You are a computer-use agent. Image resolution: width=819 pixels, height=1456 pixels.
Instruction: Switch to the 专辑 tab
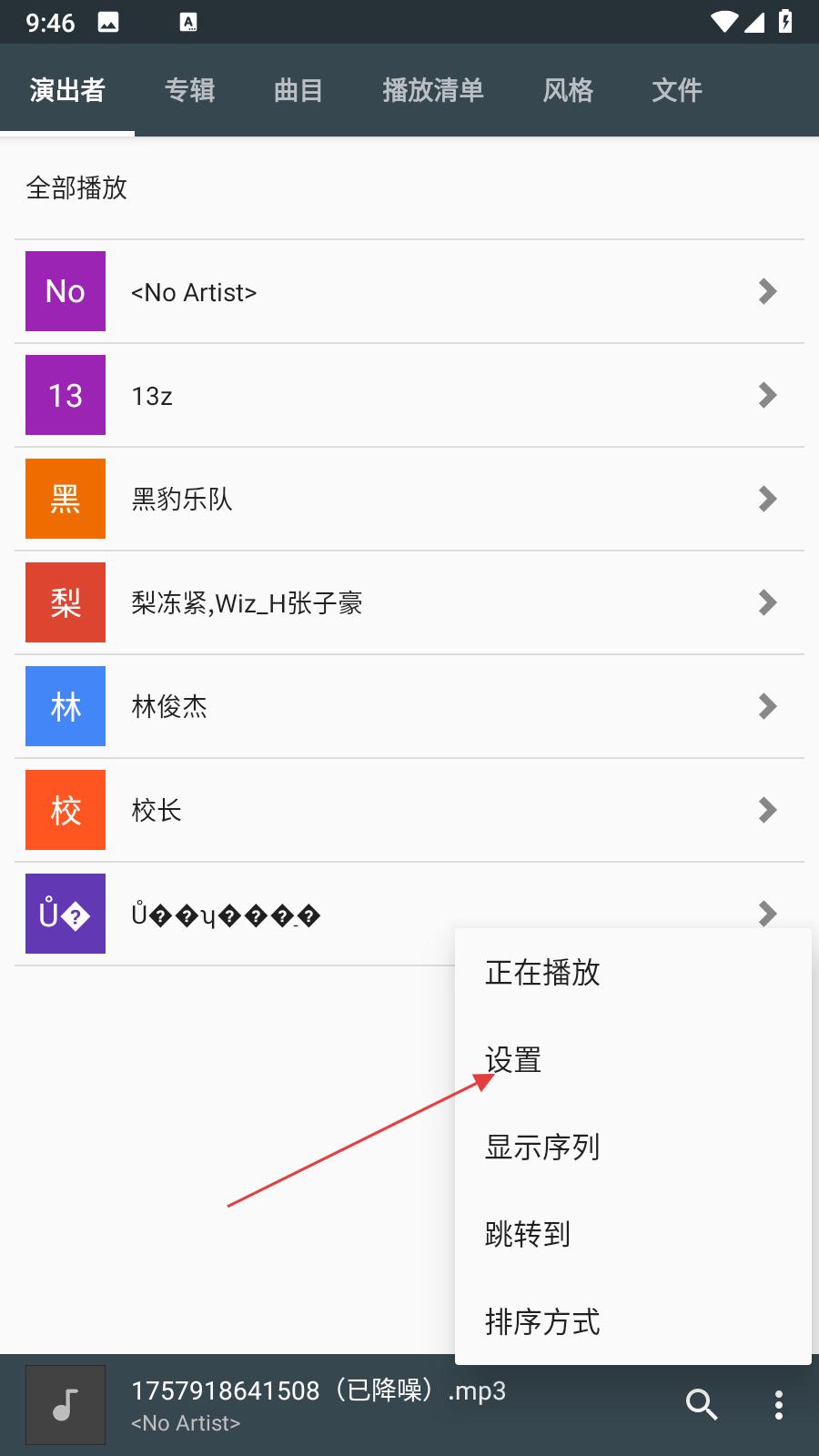pyautogui.click(x=189, y=90)
